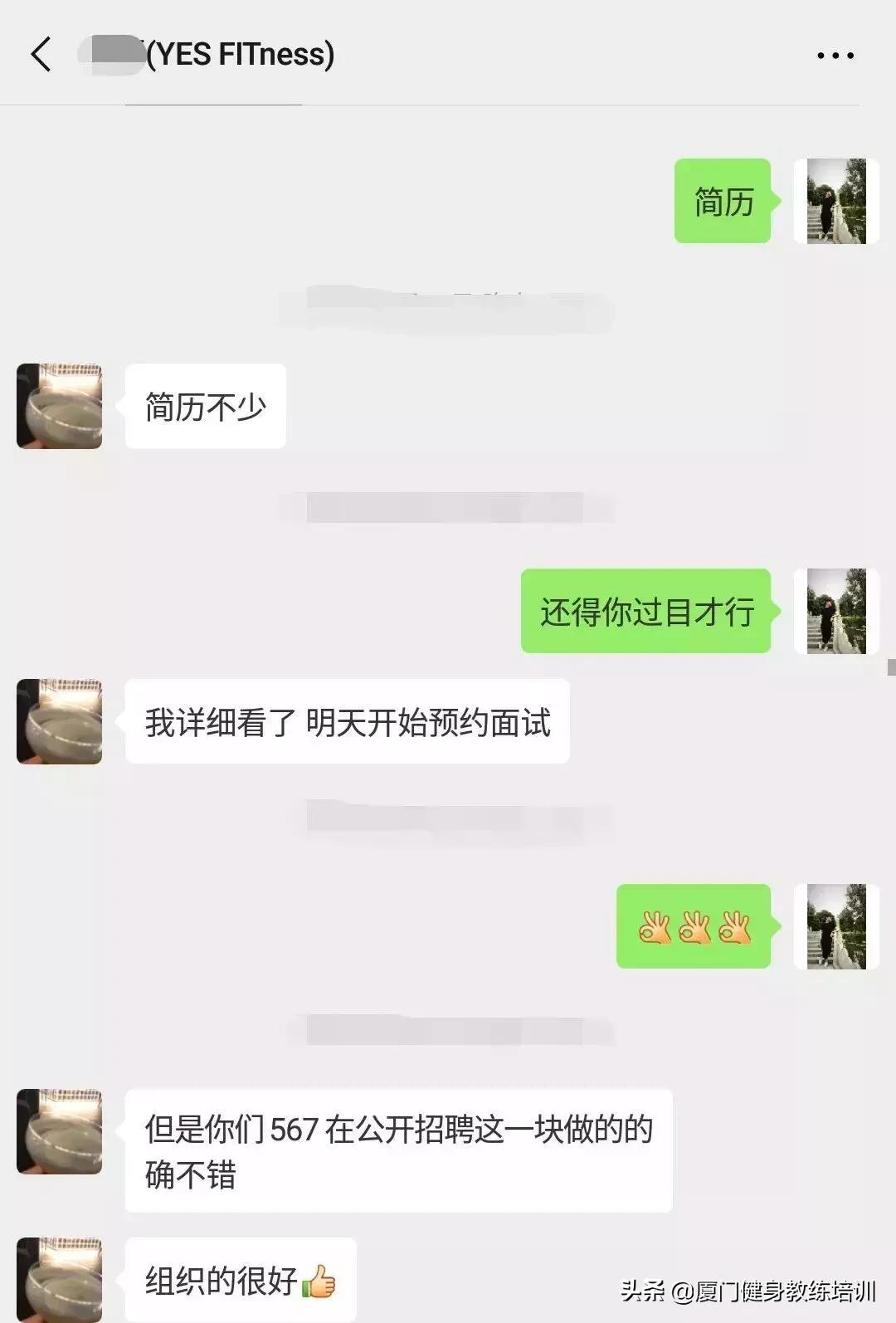Viewport: 896px width, 1323px height.
Task: Tap the "还得你过目才行" green bubble
Action: click(x=648, y=613)
